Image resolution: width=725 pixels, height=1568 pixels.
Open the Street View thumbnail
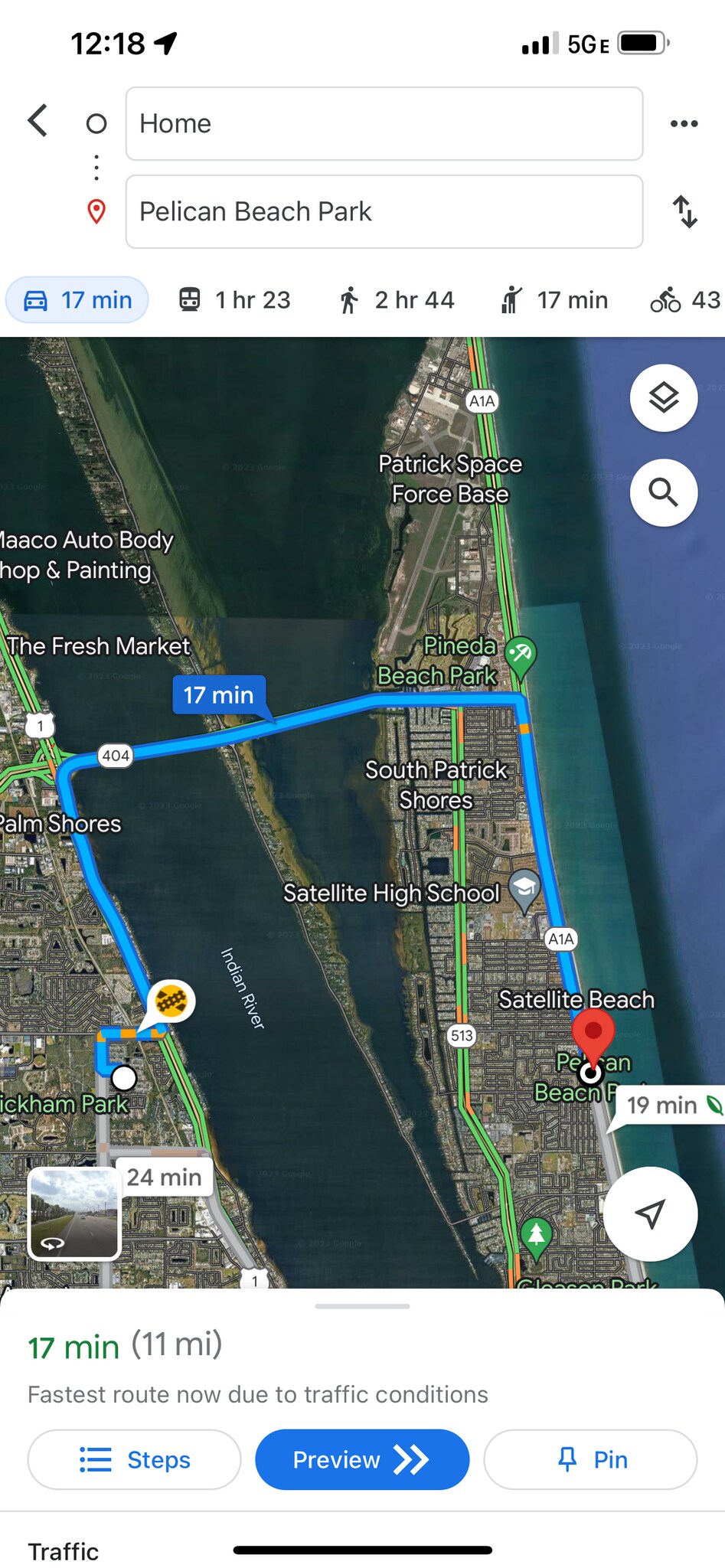tap(74, 1214)
